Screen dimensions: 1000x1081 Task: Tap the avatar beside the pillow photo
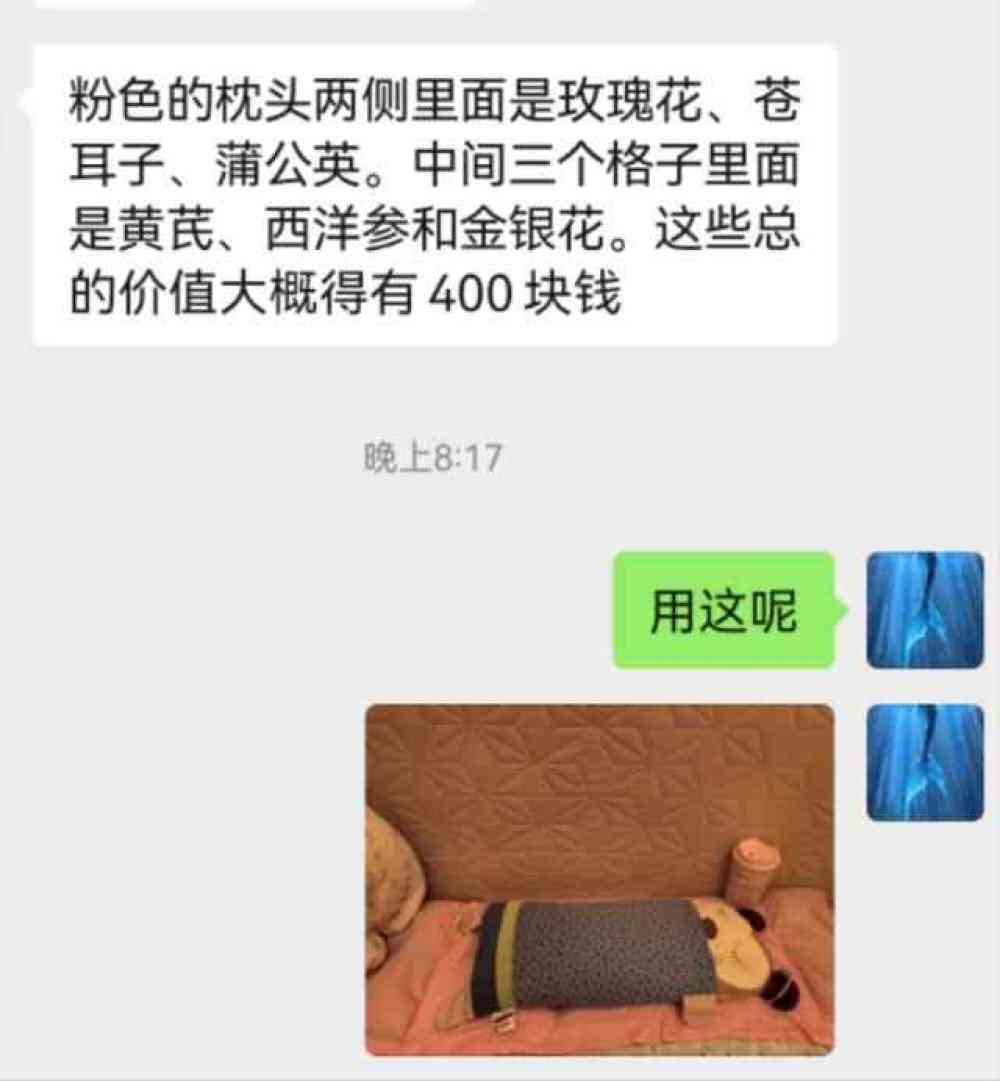point(925,763)
